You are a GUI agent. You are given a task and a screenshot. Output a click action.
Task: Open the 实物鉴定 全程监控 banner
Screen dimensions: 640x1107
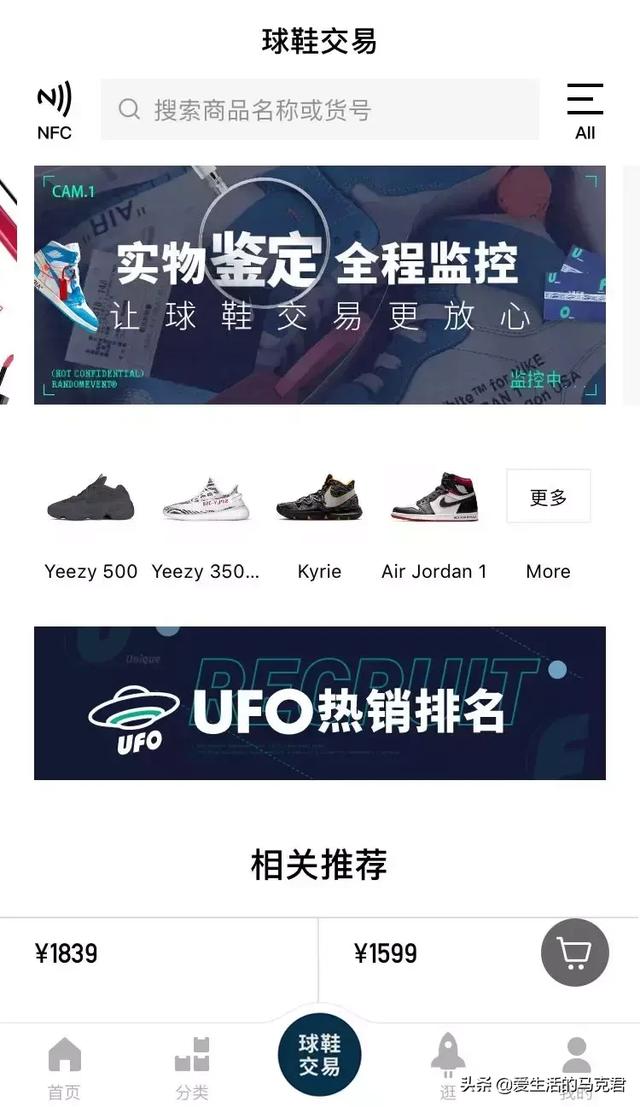point(320,285)
